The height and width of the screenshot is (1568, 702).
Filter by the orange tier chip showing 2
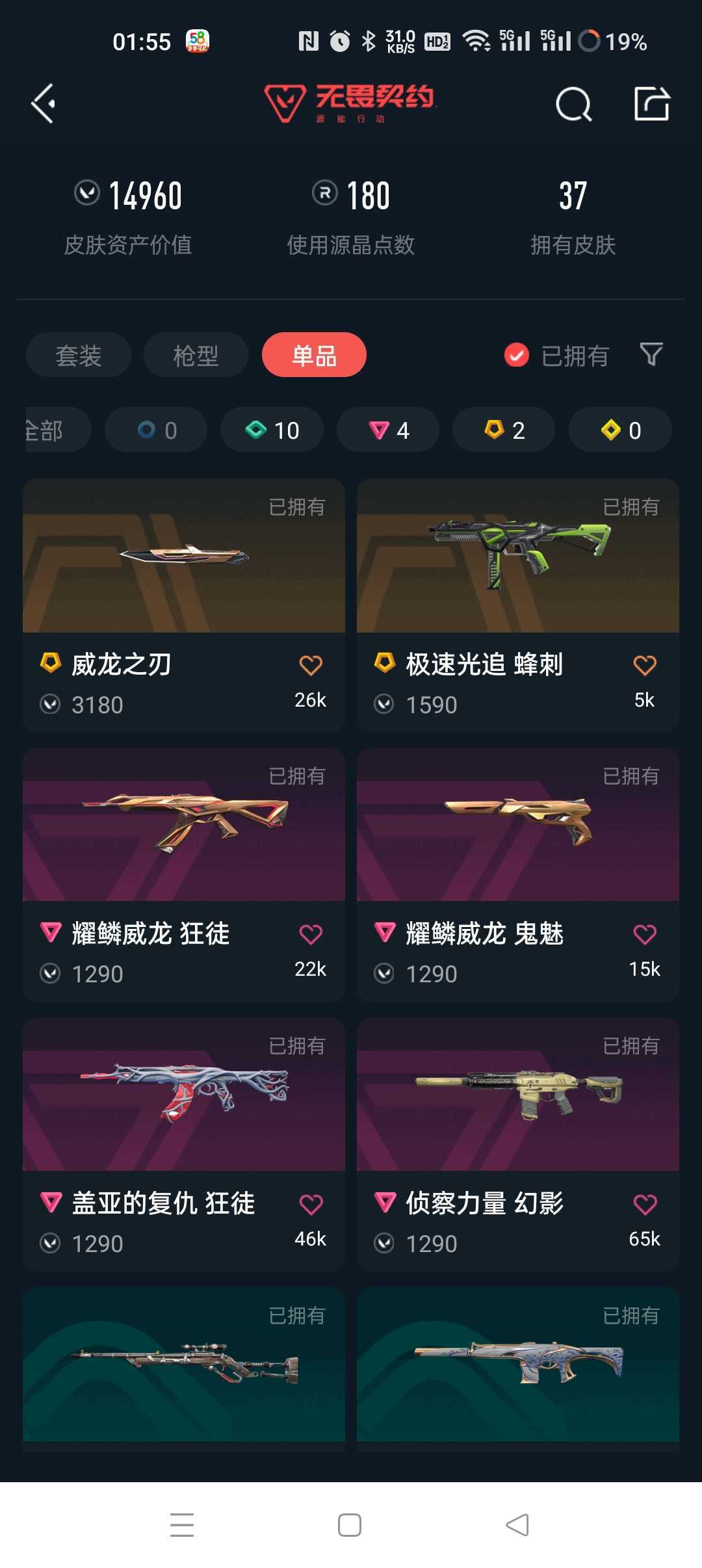[504, 430]
